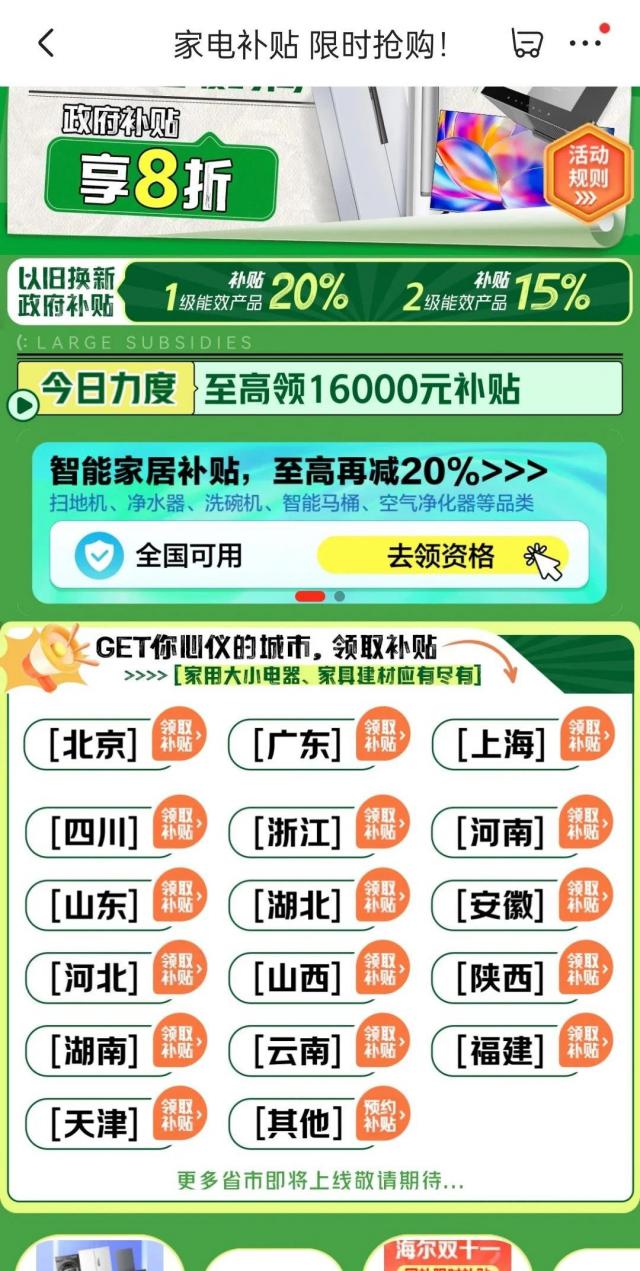
Task: Go back using the top arrow
Action: pyautogui.click(x=46, y=43)
